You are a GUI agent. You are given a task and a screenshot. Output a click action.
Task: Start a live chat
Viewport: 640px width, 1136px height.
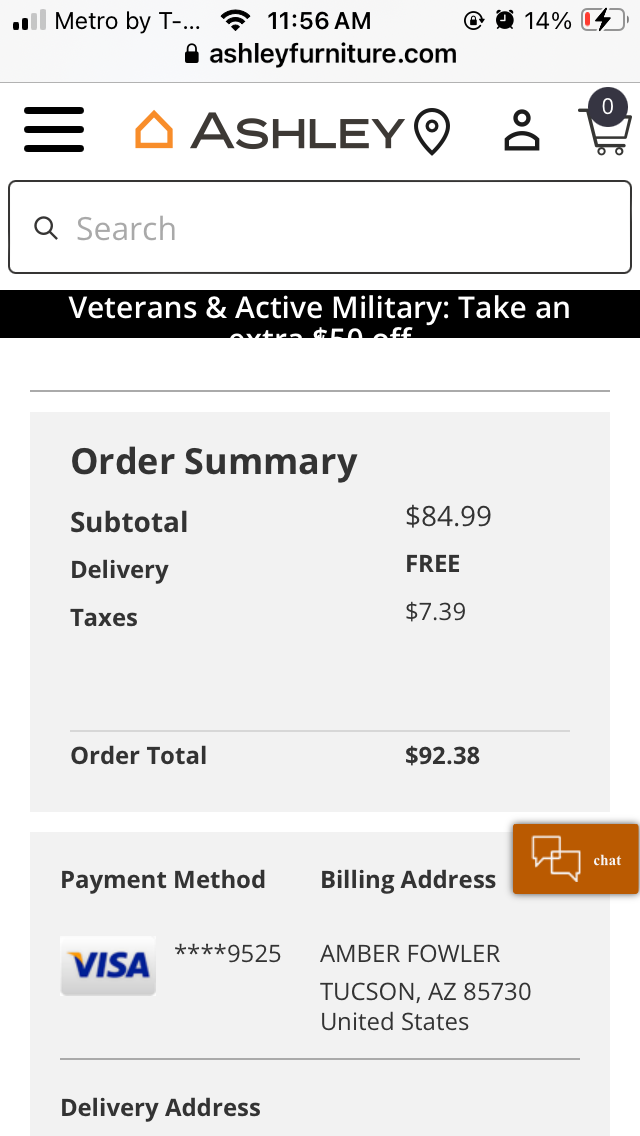(x=575, y=859)
